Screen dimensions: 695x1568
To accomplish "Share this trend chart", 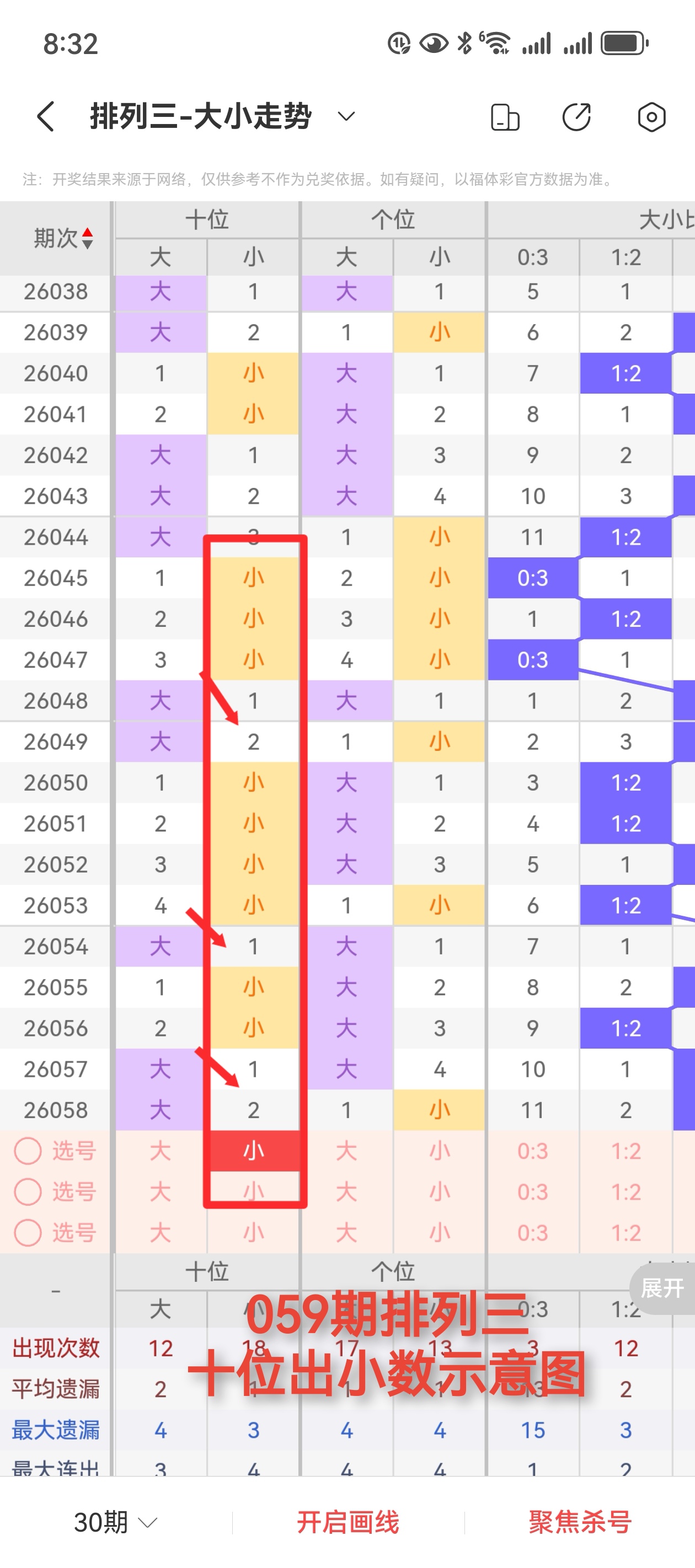I will 576,117.
